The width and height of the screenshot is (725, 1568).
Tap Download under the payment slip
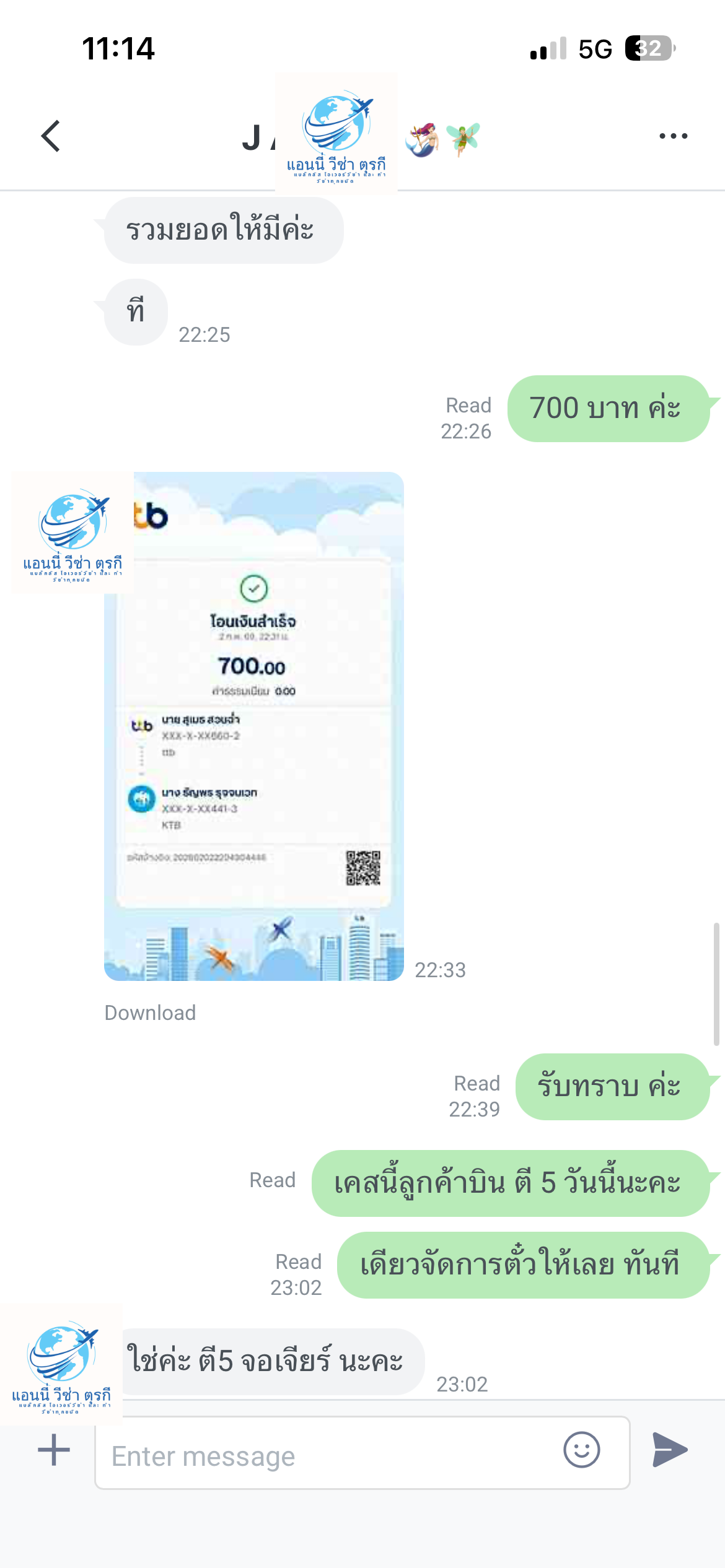click(x=150, y=1013)
